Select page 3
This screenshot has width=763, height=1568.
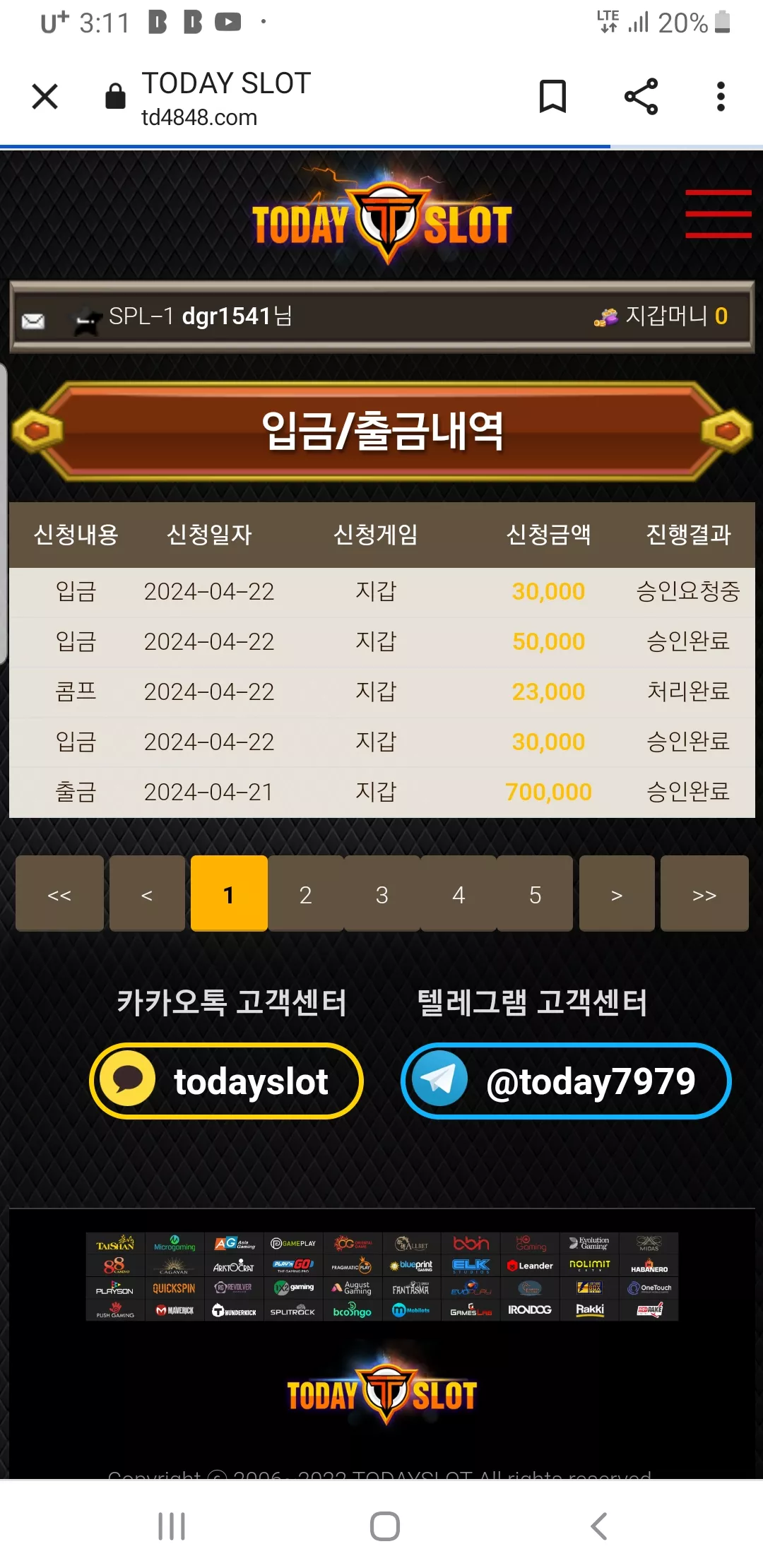pos(381,893)
